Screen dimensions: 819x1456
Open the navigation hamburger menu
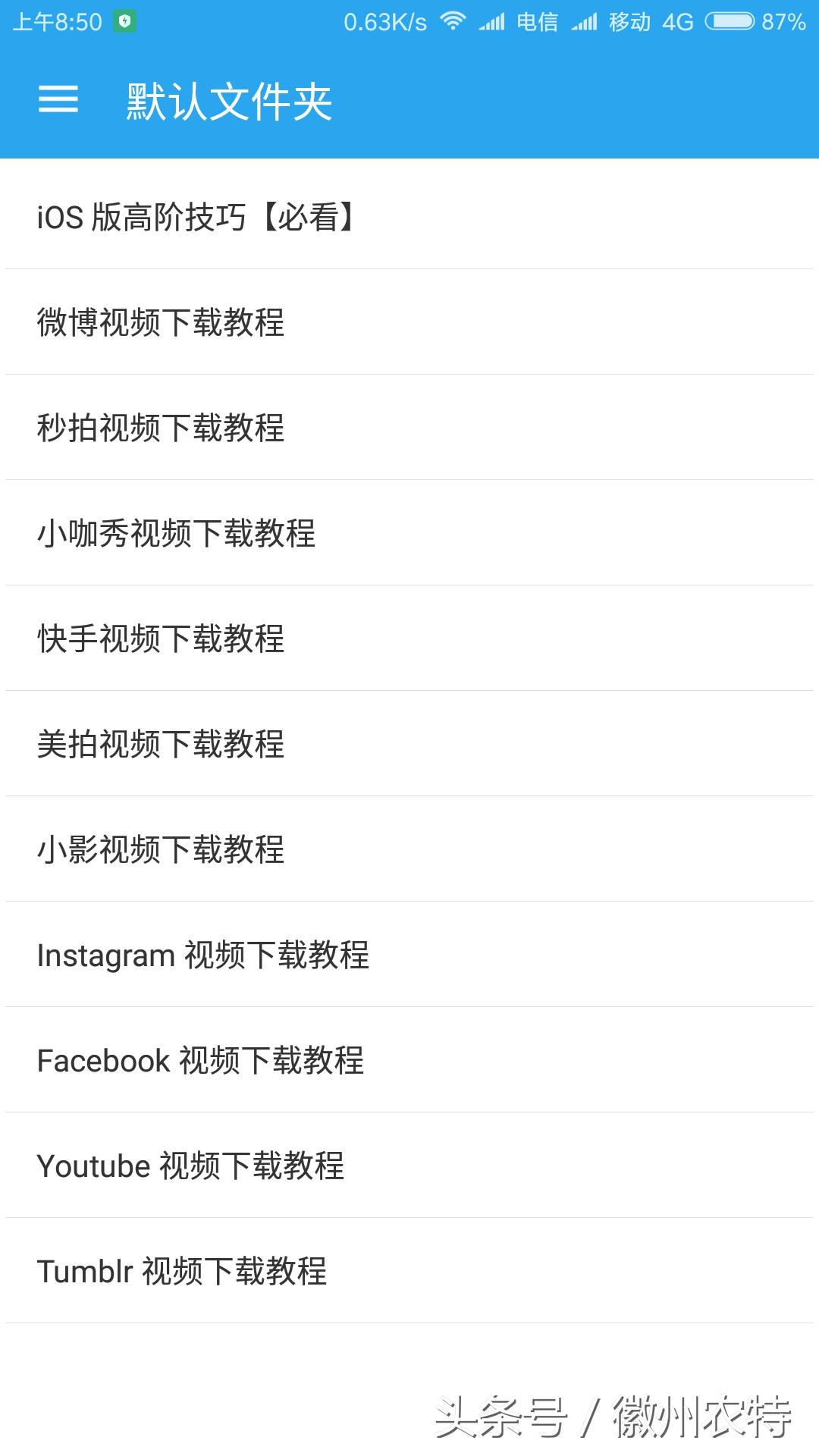pyautogui.click(x=58, y=101)
